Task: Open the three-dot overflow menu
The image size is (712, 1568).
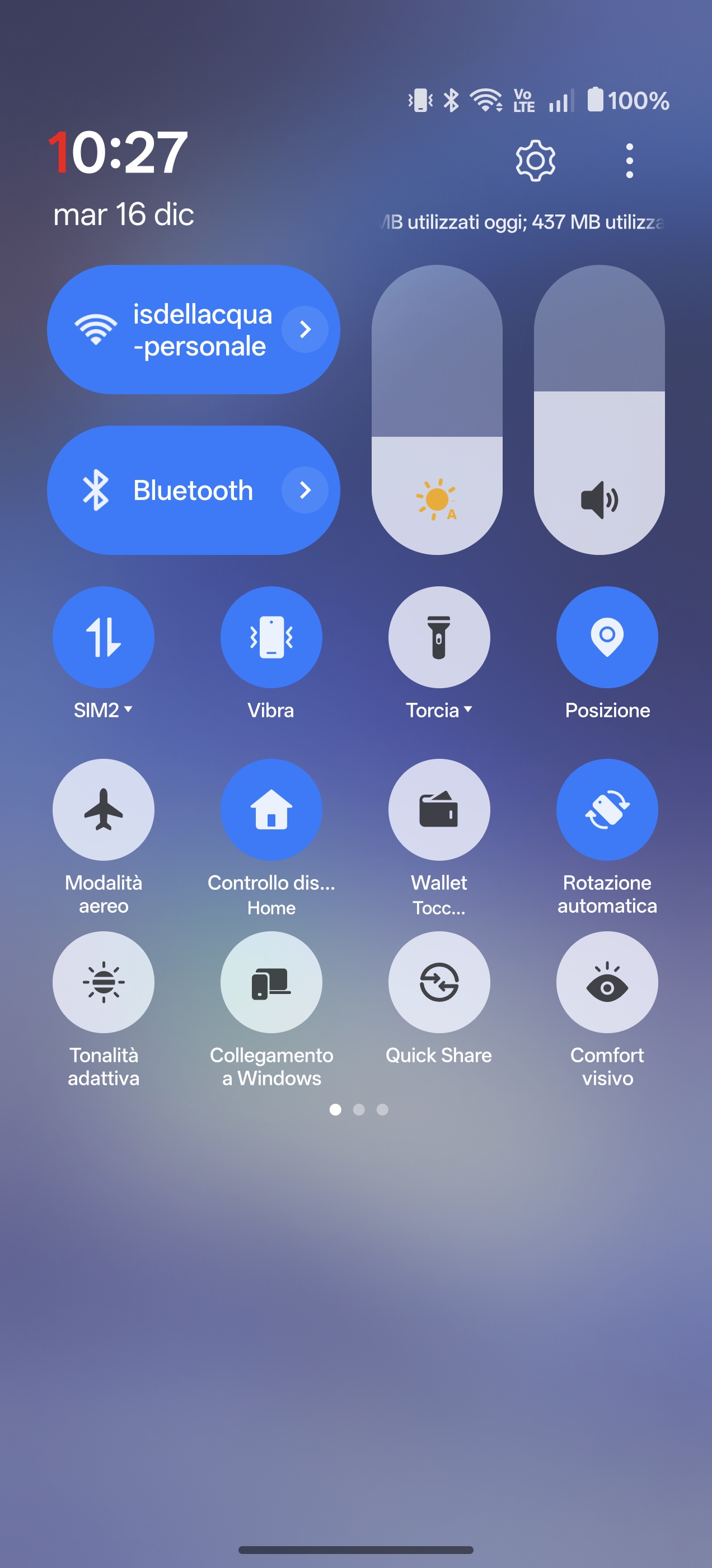Action: (x=629, y=161)
